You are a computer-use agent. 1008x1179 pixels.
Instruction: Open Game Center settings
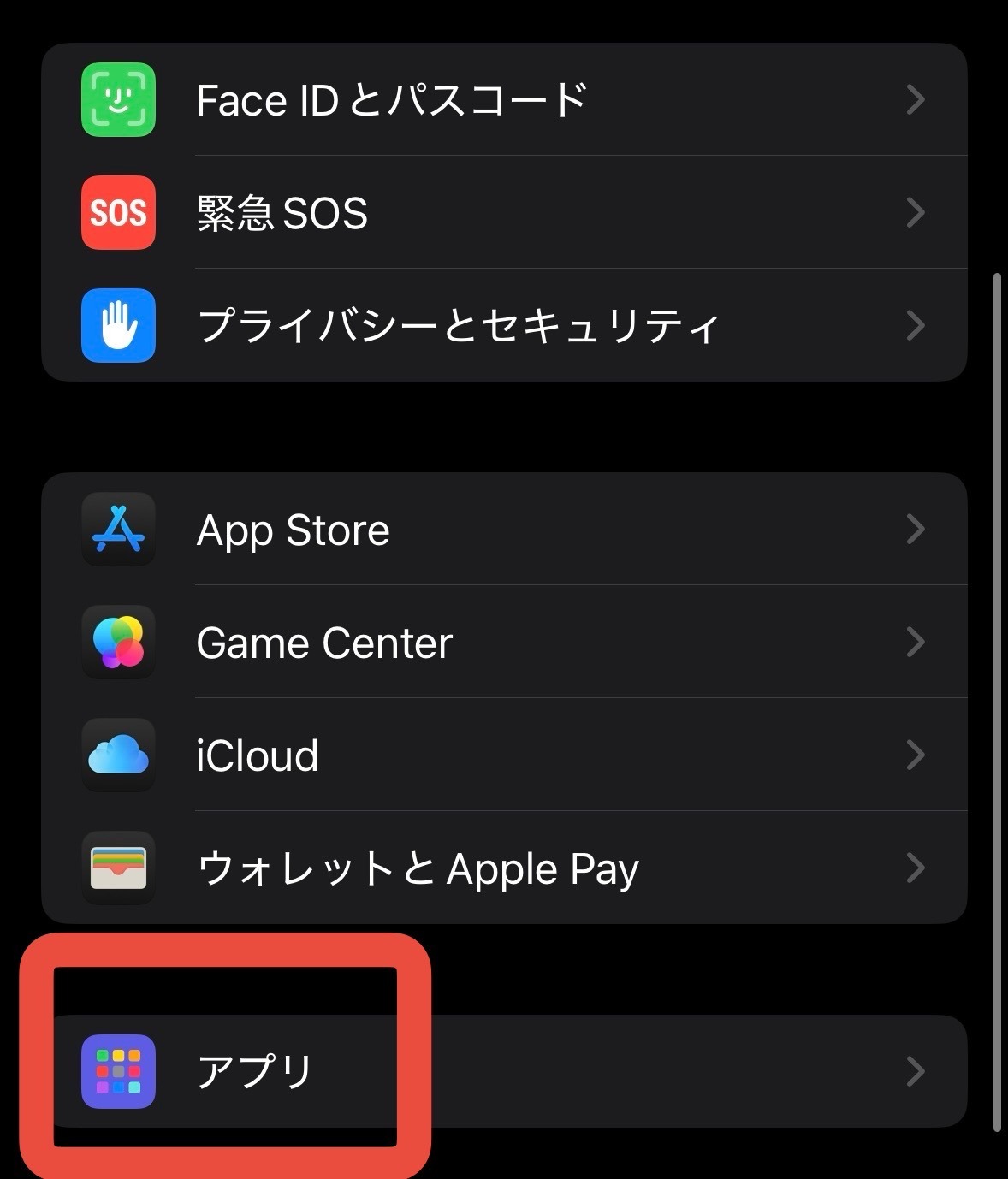503,643
